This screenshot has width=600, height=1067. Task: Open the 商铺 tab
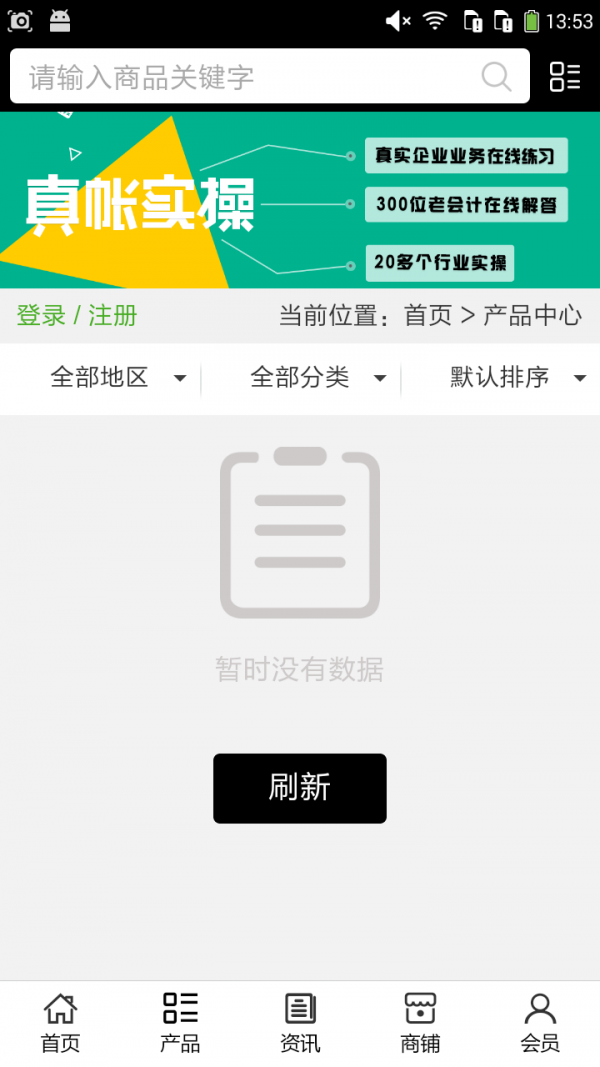[420, 1022]
